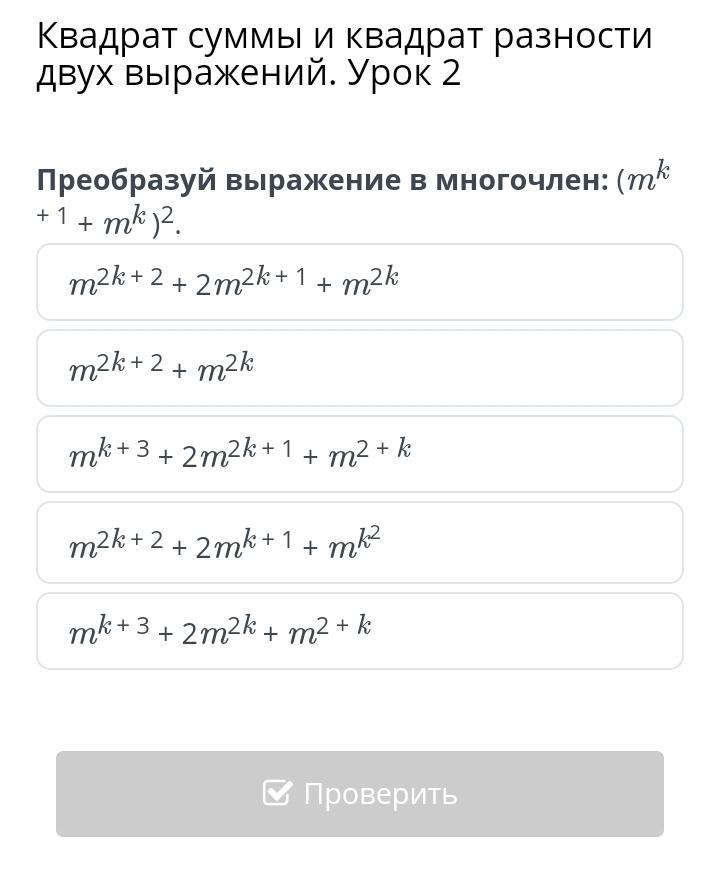Choose answer m^(k+3) + 2m^(2k) + m^(2+k)
Screen dimensions: 720x882
359,631
